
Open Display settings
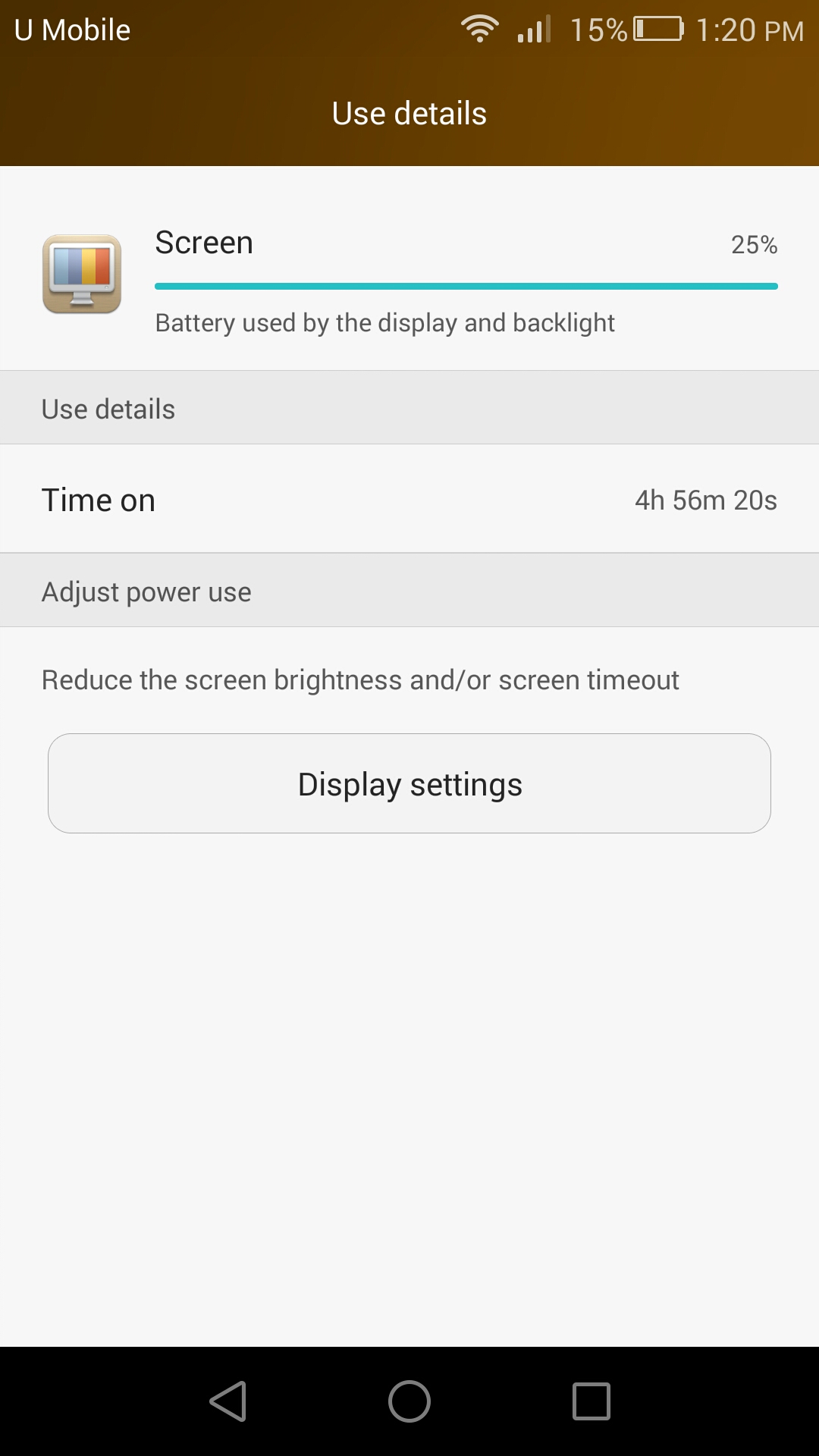click(409, 783)
